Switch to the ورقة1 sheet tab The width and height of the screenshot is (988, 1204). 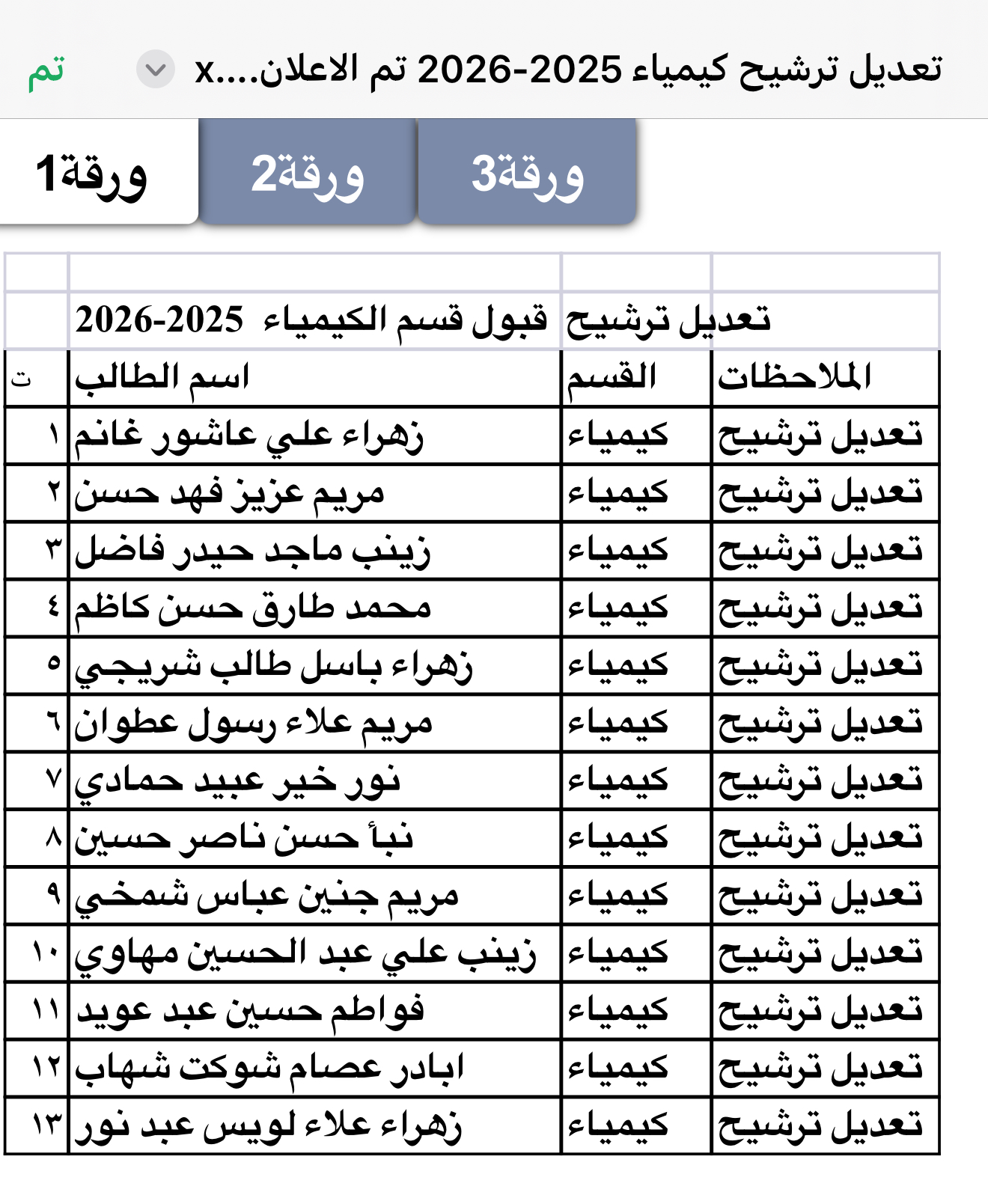tap(92, 173)
